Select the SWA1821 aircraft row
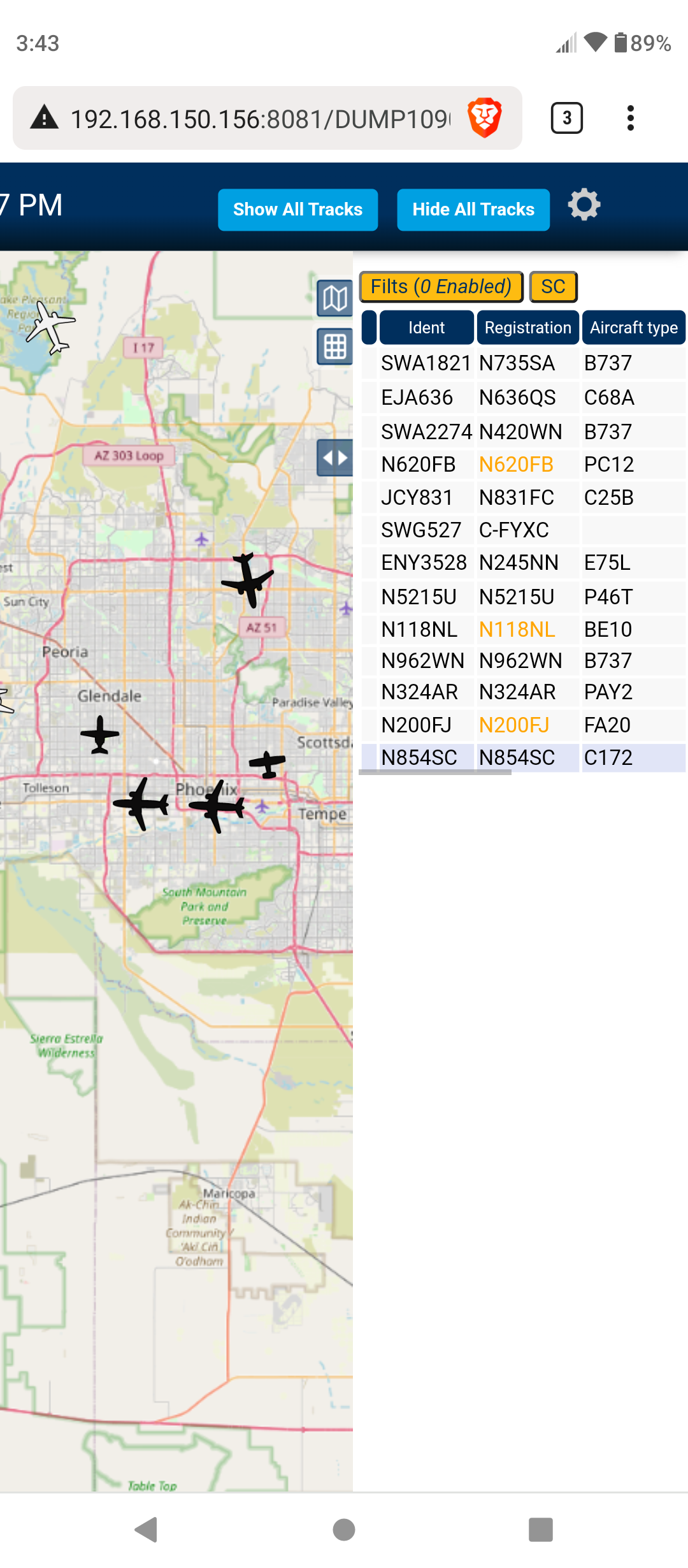Viewport: 688px width, 1568px height. pyautogui.click(x=523, y=363)
